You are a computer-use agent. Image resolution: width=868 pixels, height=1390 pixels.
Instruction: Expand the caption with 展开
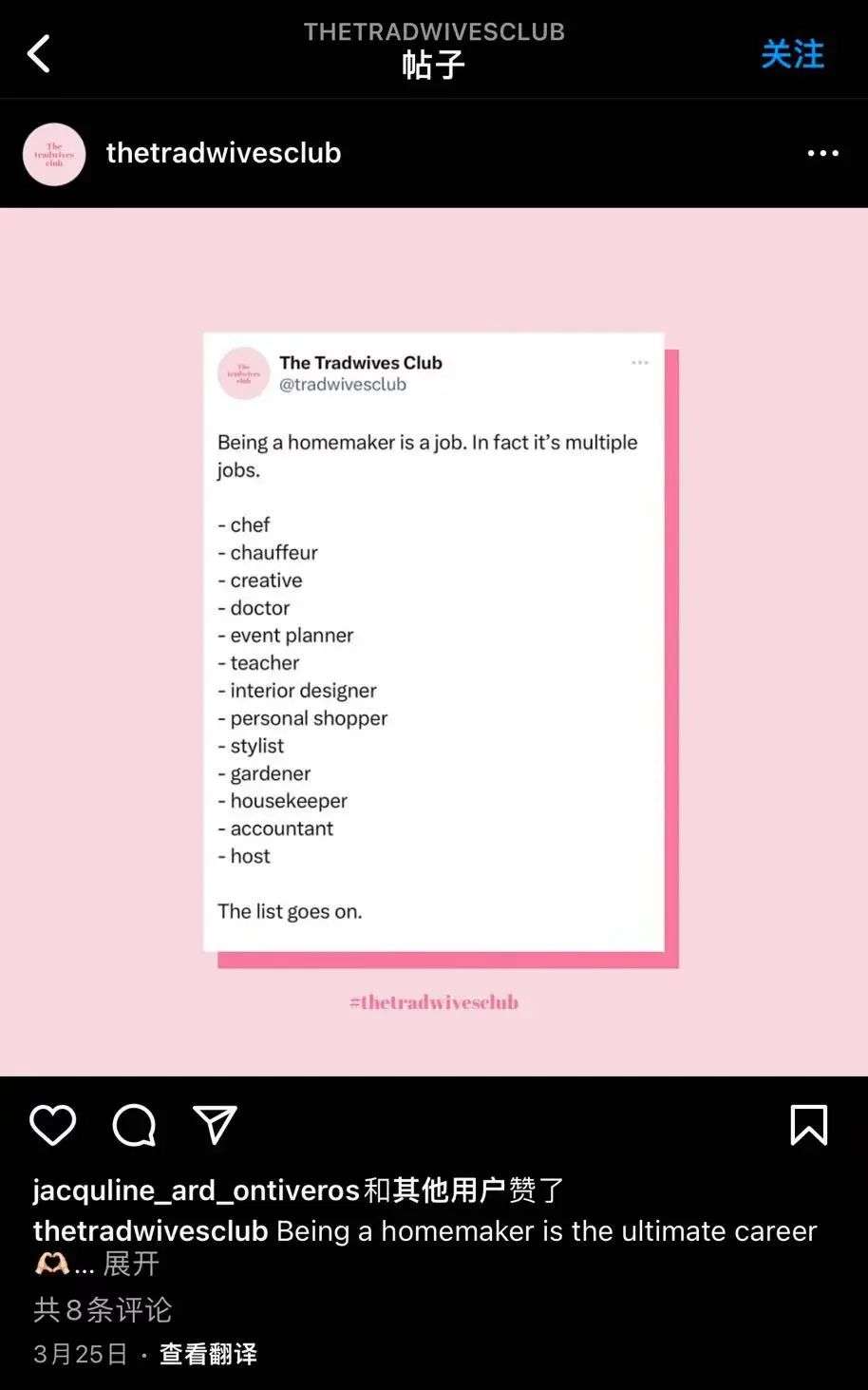pos(130,1265)
